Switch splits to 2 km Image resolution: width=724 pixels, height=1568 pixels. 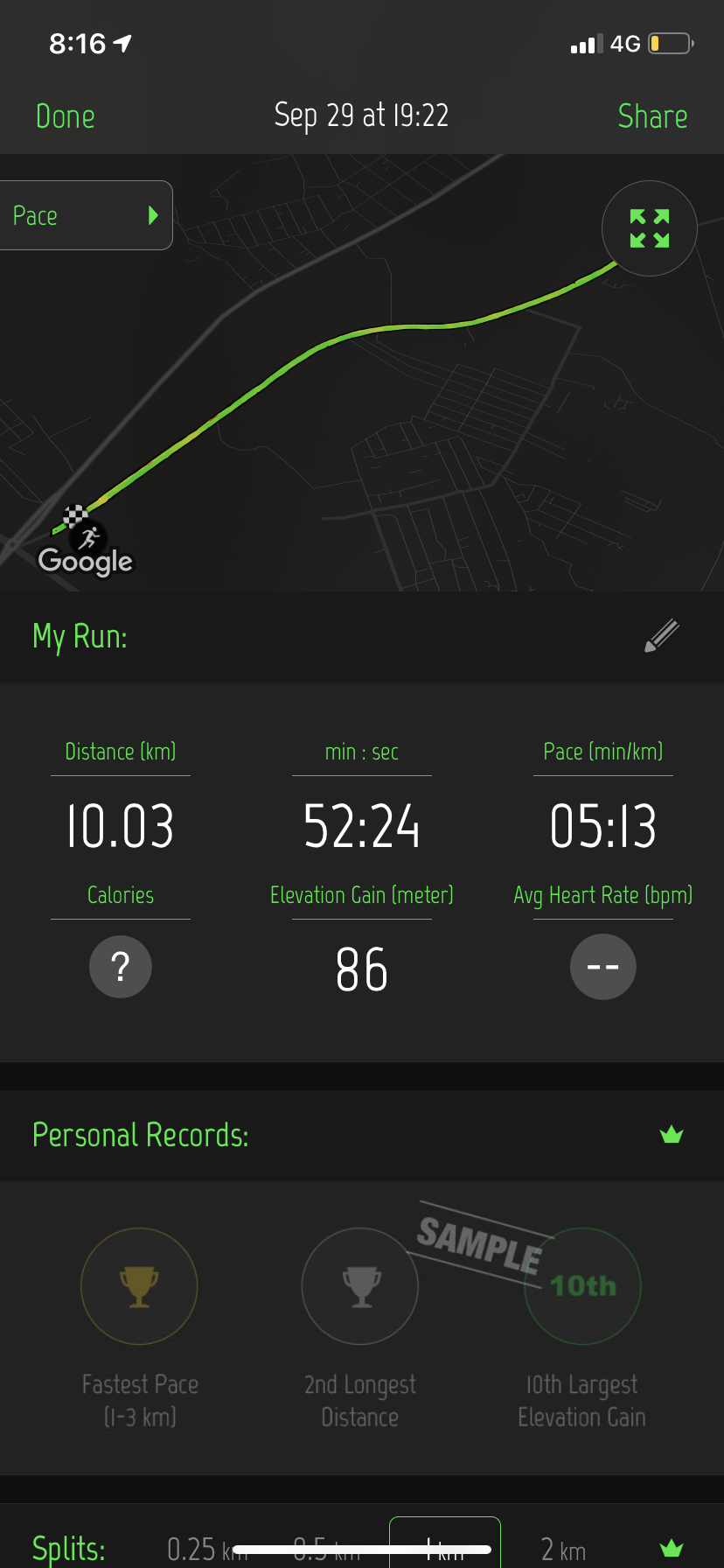[x=563, y=1549]
